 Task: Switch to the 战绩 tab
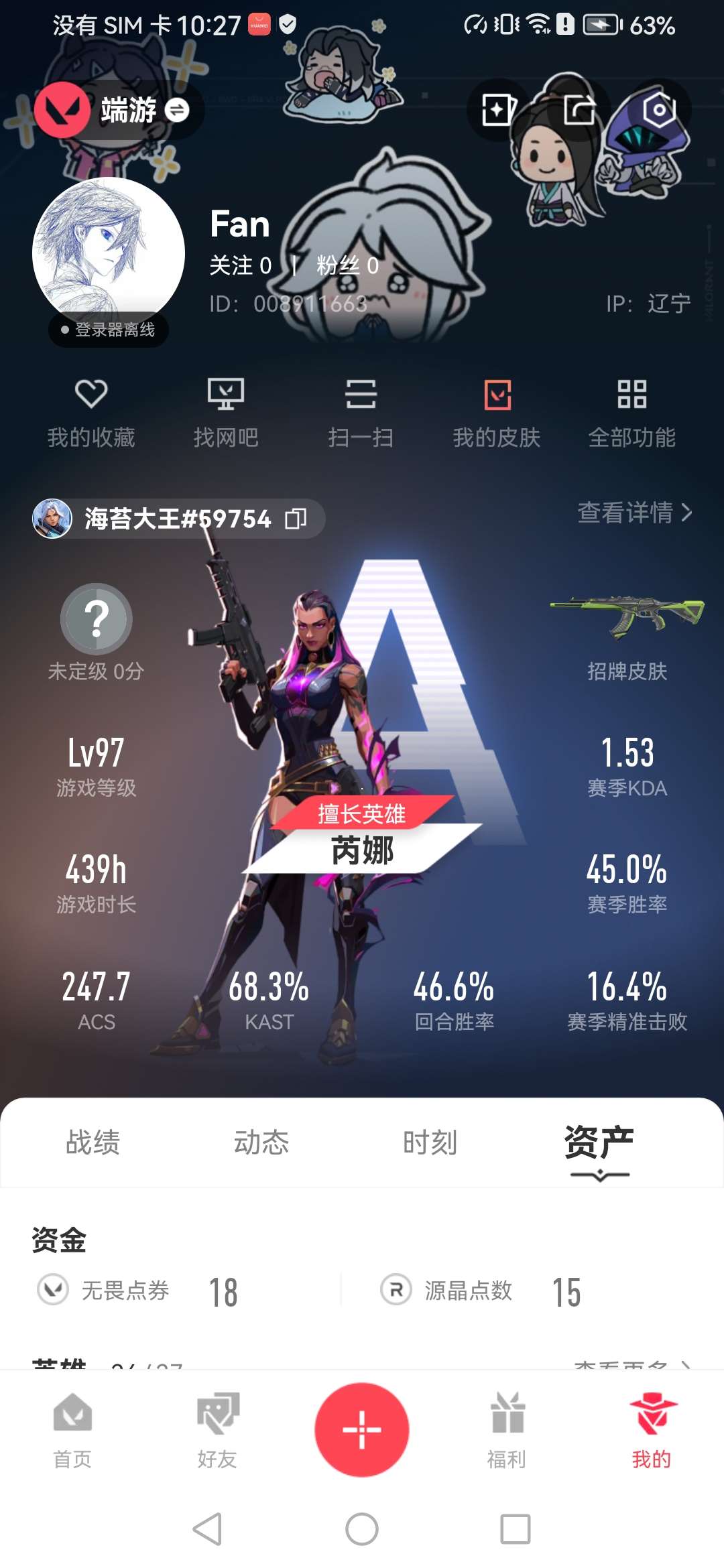[x=93, y=1142]
